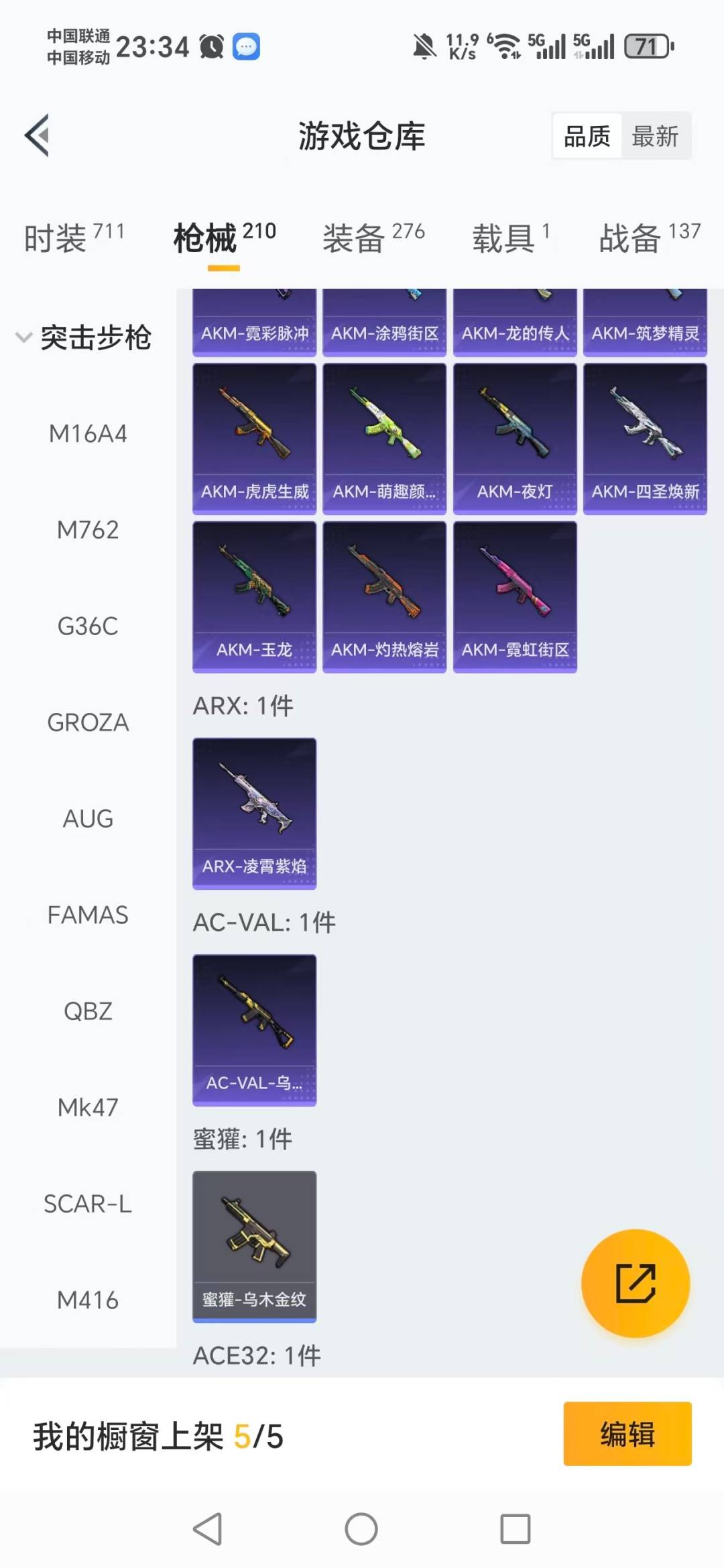Jump to the GROZA weapon section
Viewport: 724px width, 1568px height.
(x=88, y=722)
